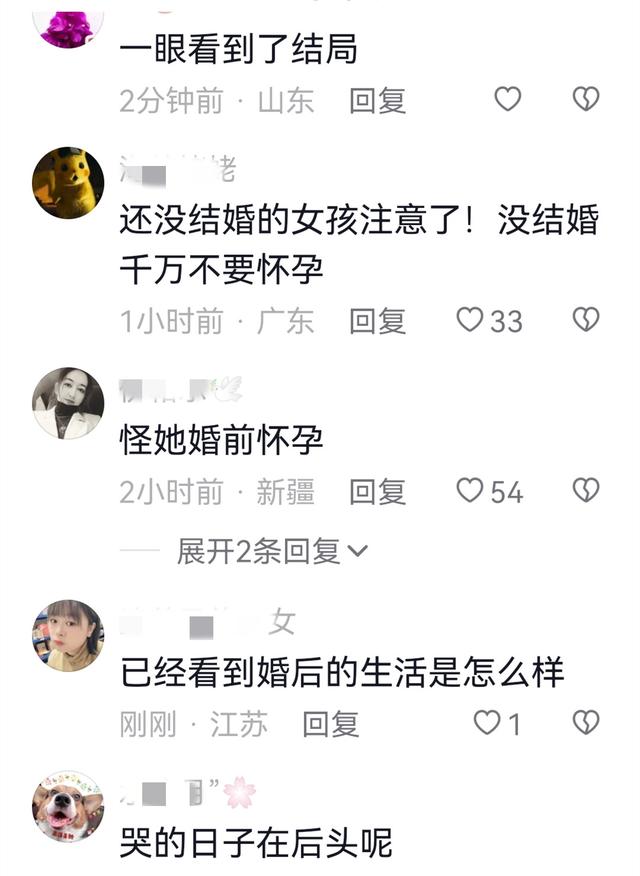Viewport: 640px width, 876px height.
Task: Reply to the 江苏 comment posted 刚刚
Action: click(x=330, y=724)
